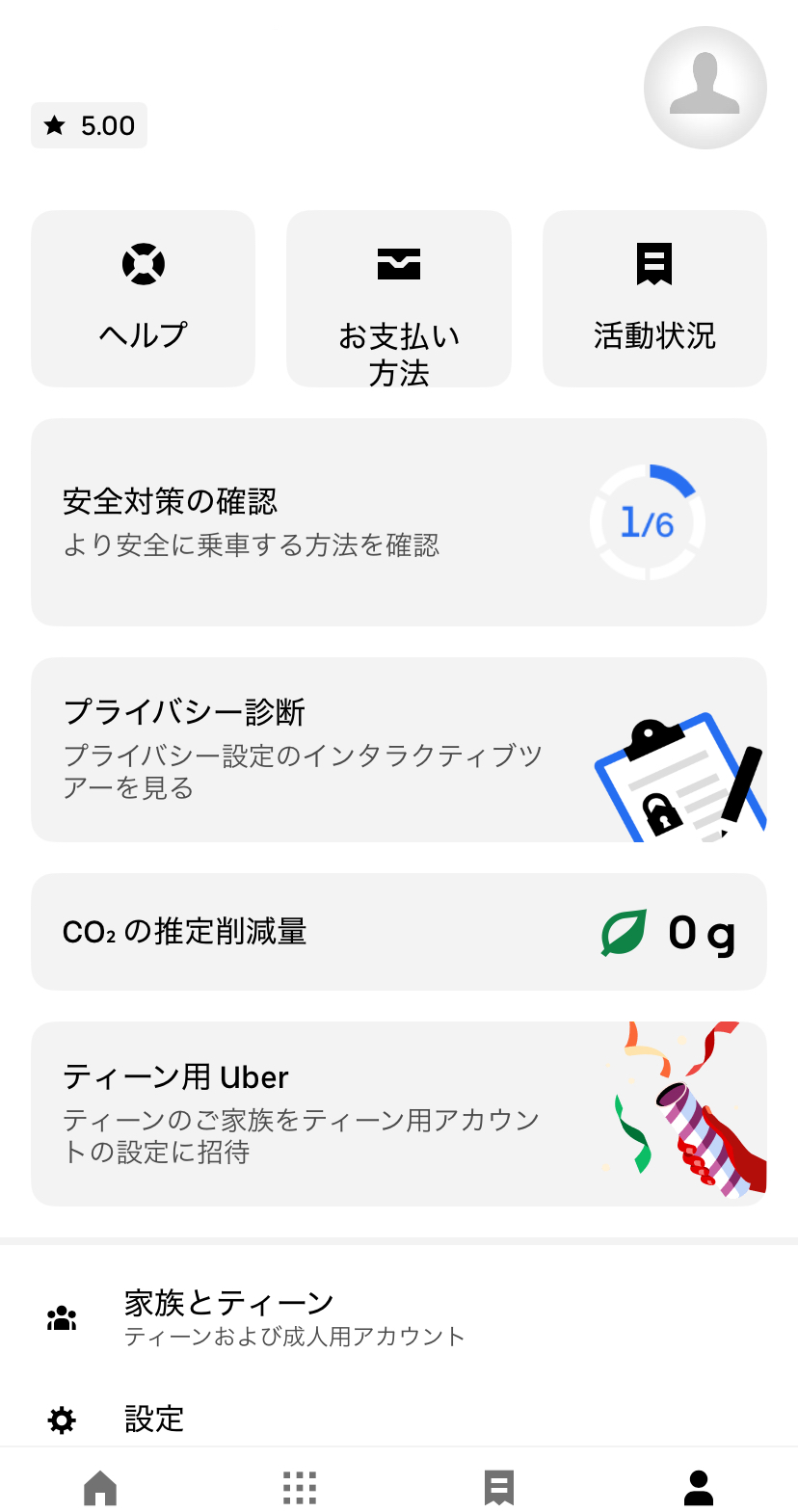The width and height of the screenshot is (798, 1512).
Task: Start the プライバシー診断 privacy checkup
Action: pos(398,750)
